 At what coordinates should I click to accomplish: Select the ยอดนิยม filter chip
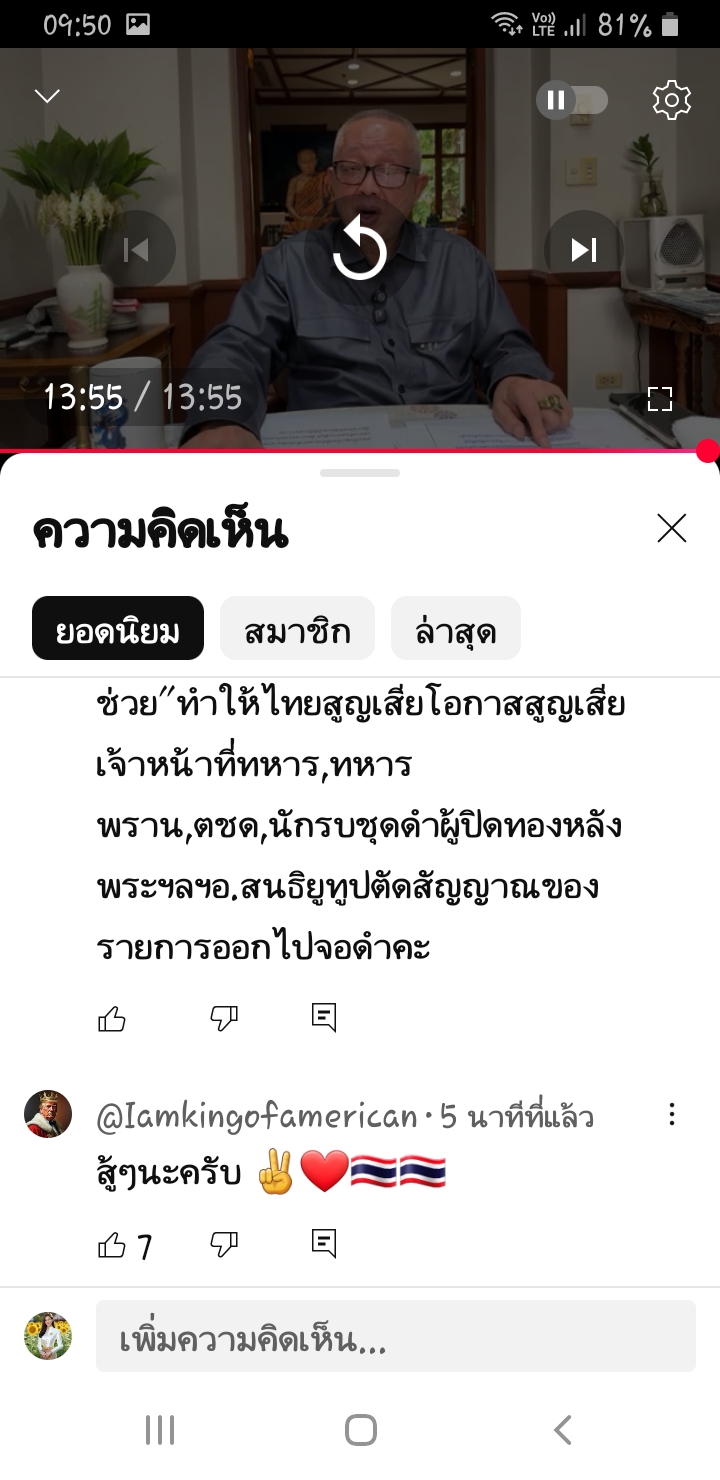click(118, 629)
